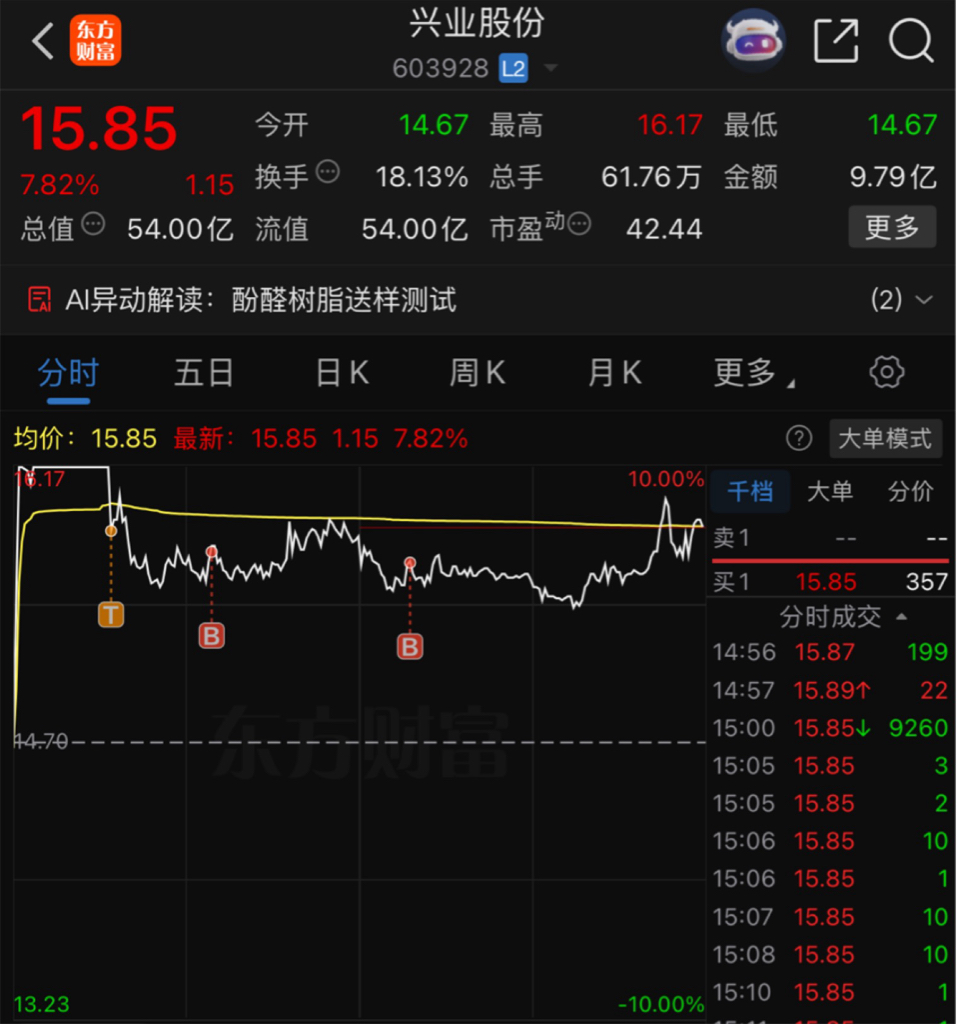Image resolution: width=957 pixels, height=1024 pixels.
Task: Select the 分价 tab
Action: click(910, 491)
